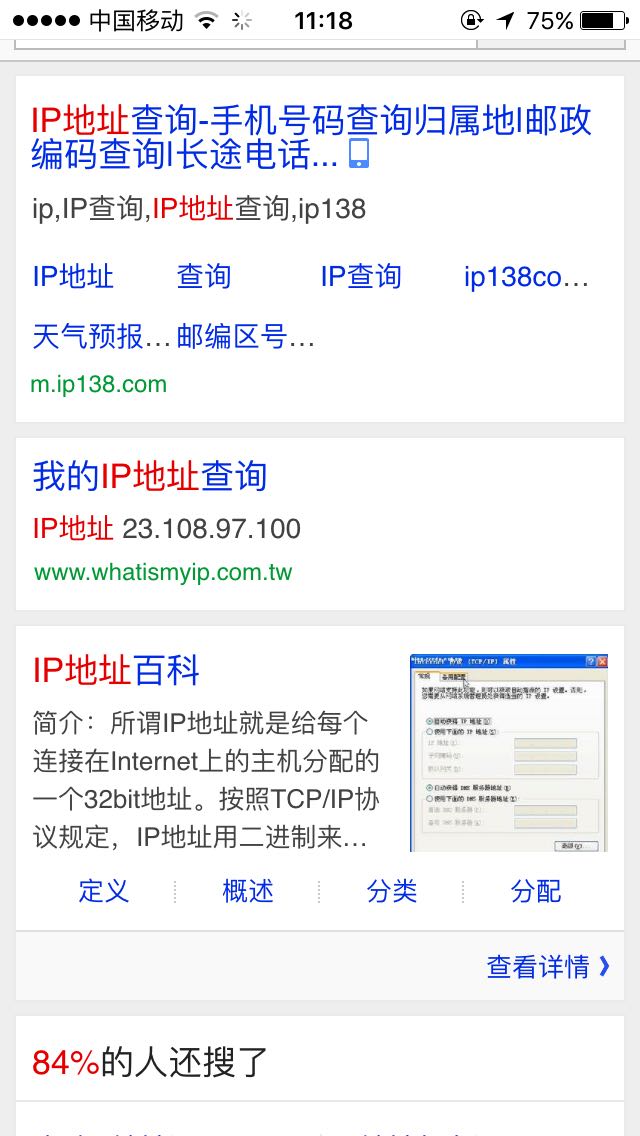This screenshot has height=1136, width=640.
Task: Open the 我的IP地址查询 search result
Action: pyautogui.click(x=150, y=476)
